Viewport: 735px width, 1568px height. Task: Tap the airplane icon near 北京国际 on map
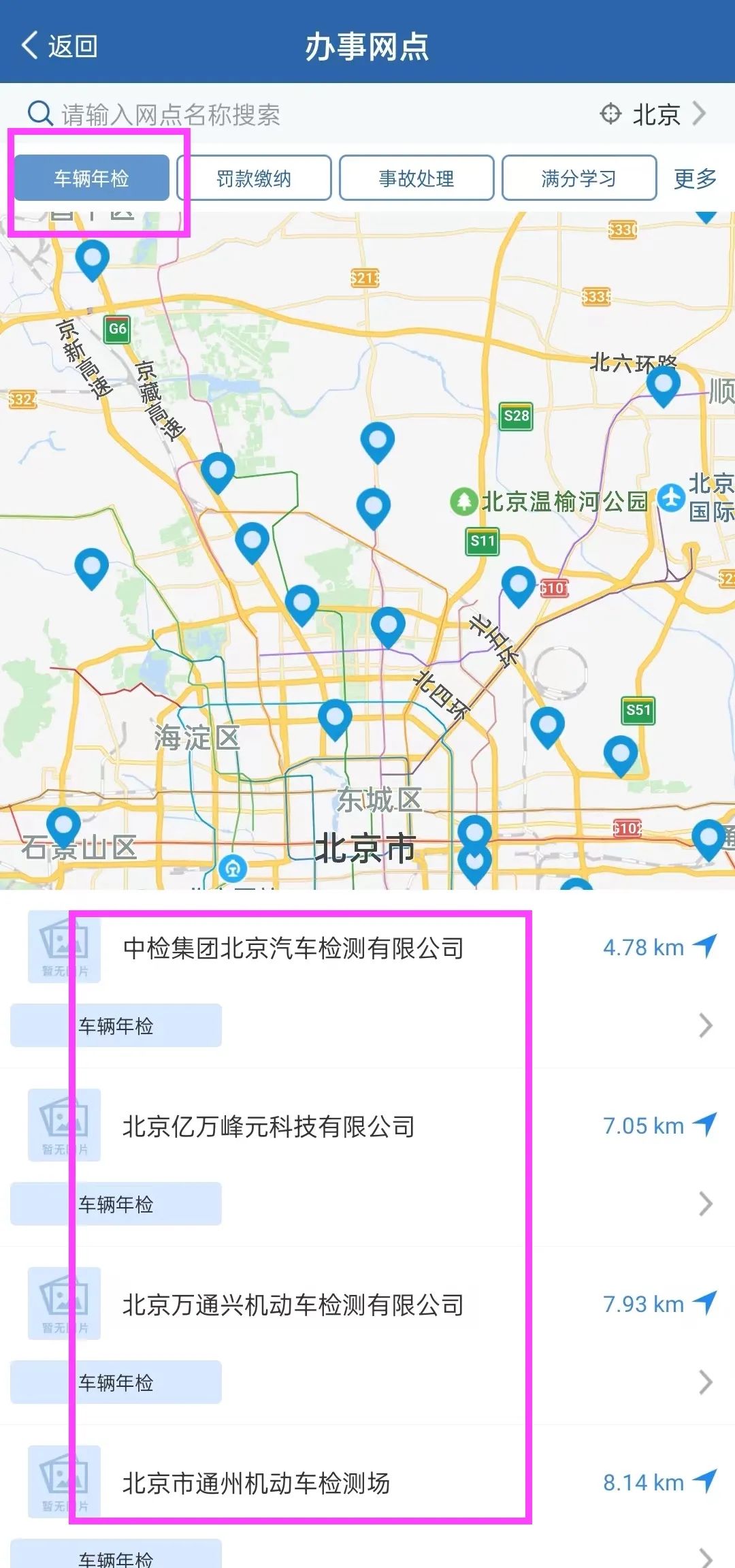[x=670, y=497]
